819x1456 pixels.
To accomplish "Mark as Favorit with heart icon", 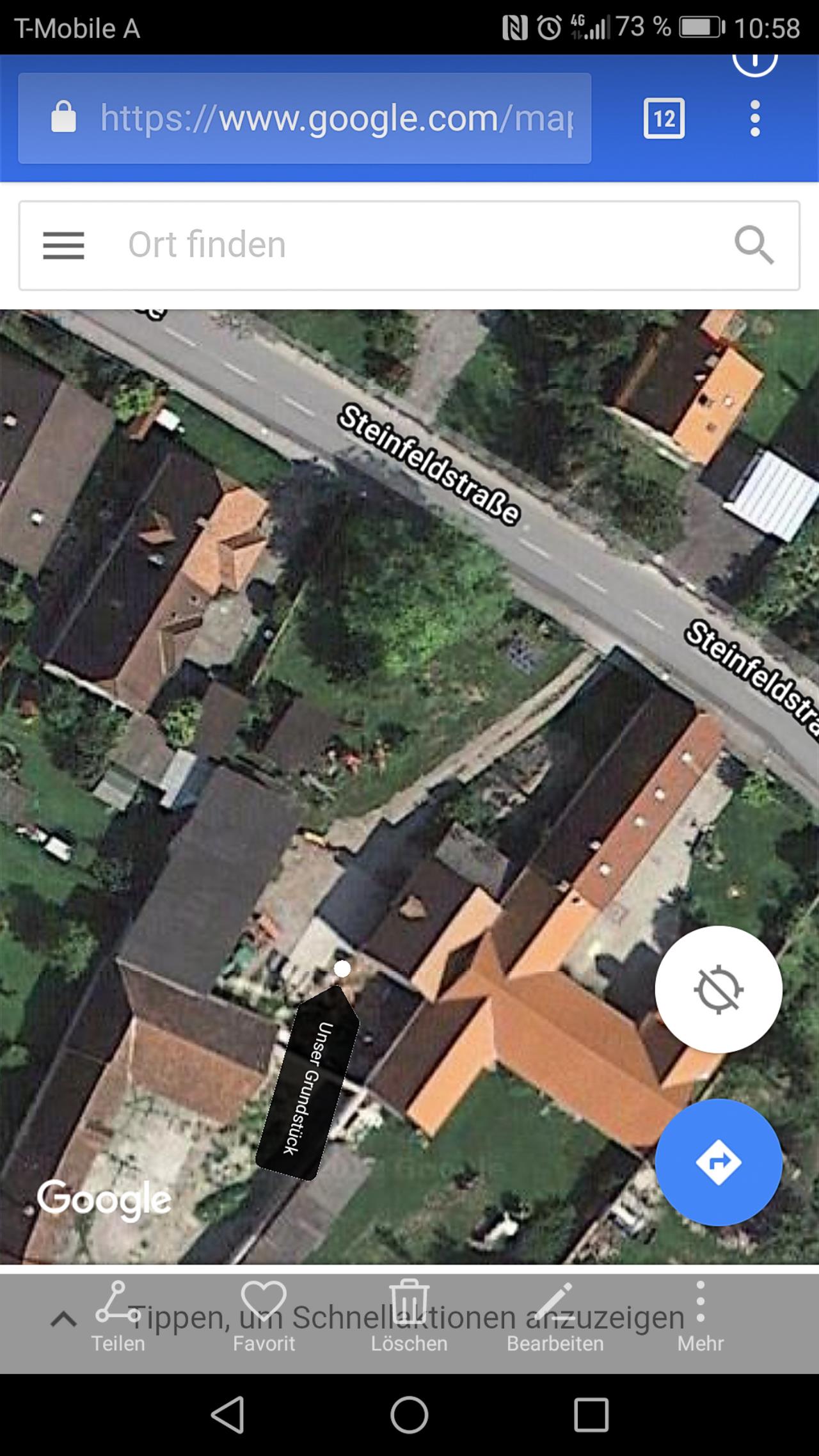I will [x=264, y=1316].
